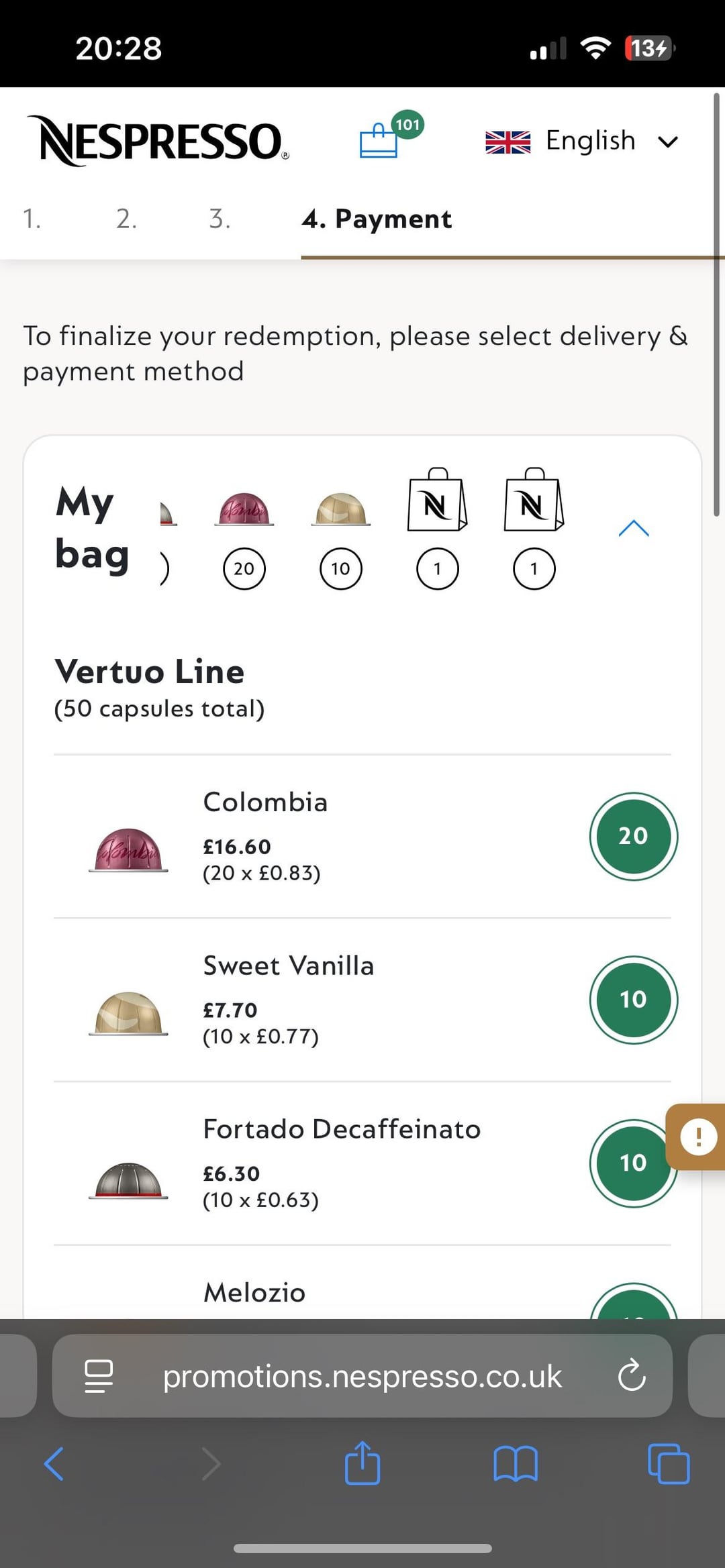This screenshot has height=1568, width=725.
Task: Go back to step 2
Action: [126, 219]
